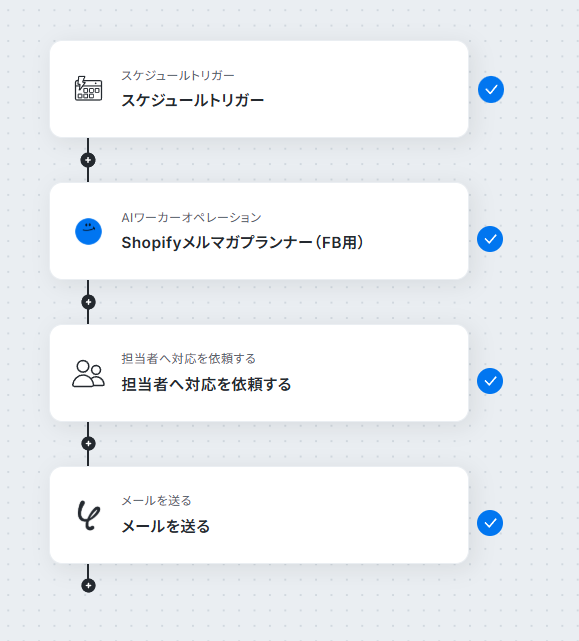This screenshot has width=579, height=641.
Task: Open the スケジュールトリガー step card
Action: point(259,89)
